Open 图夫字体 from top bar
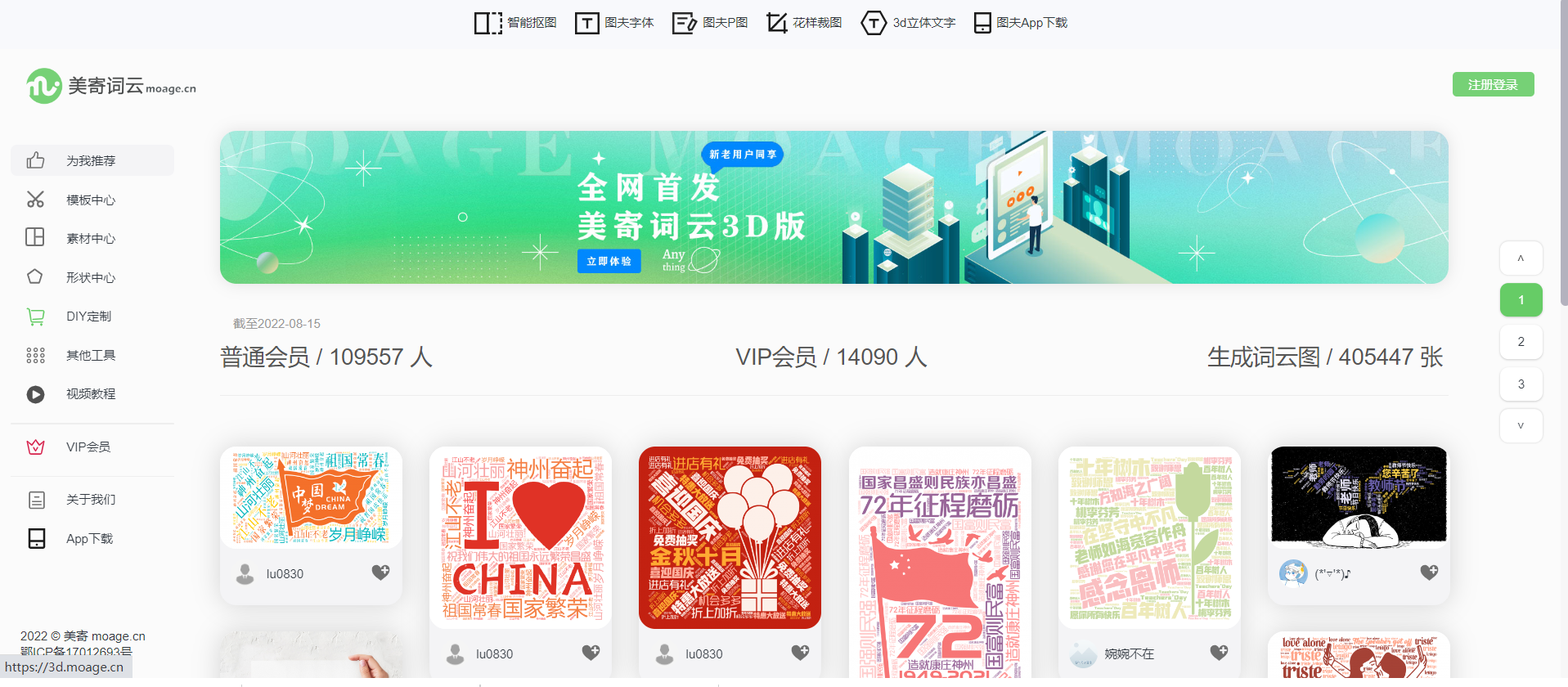This screenshot has width=1568, height=687. 614,23
